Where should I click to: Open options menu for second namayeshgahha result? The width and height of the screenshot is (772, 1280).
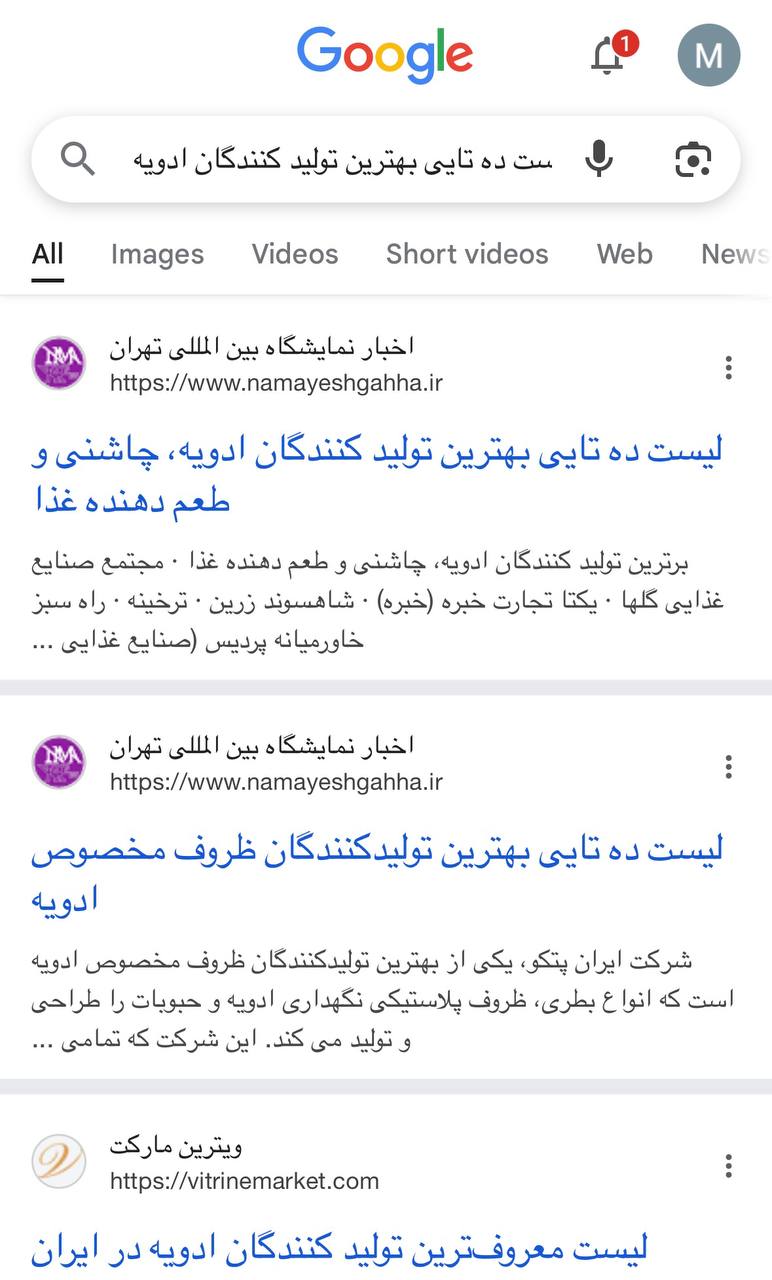click(728, 767)
